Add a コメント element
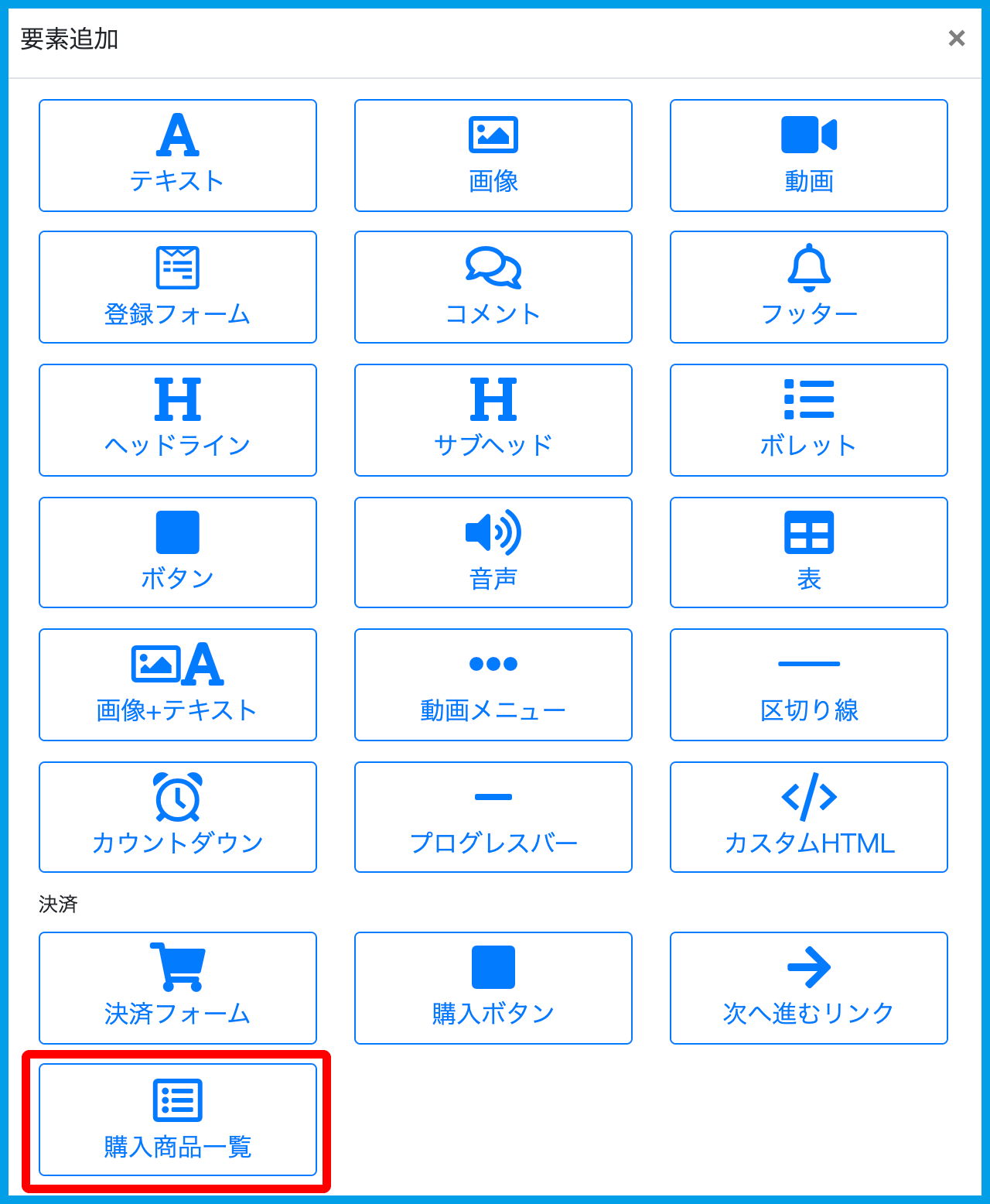990x1204 pixels. [493, 287]
